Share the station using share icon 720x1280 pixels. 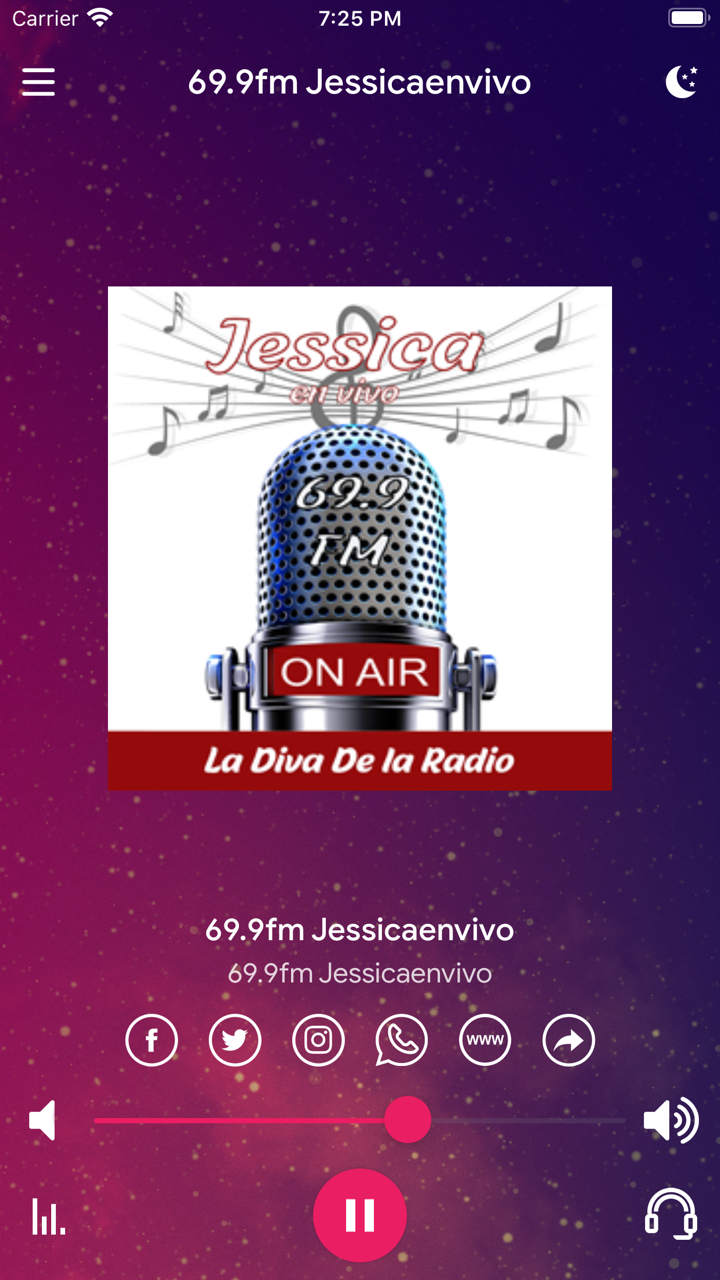pyautogui.click(x=568, y=1040)
